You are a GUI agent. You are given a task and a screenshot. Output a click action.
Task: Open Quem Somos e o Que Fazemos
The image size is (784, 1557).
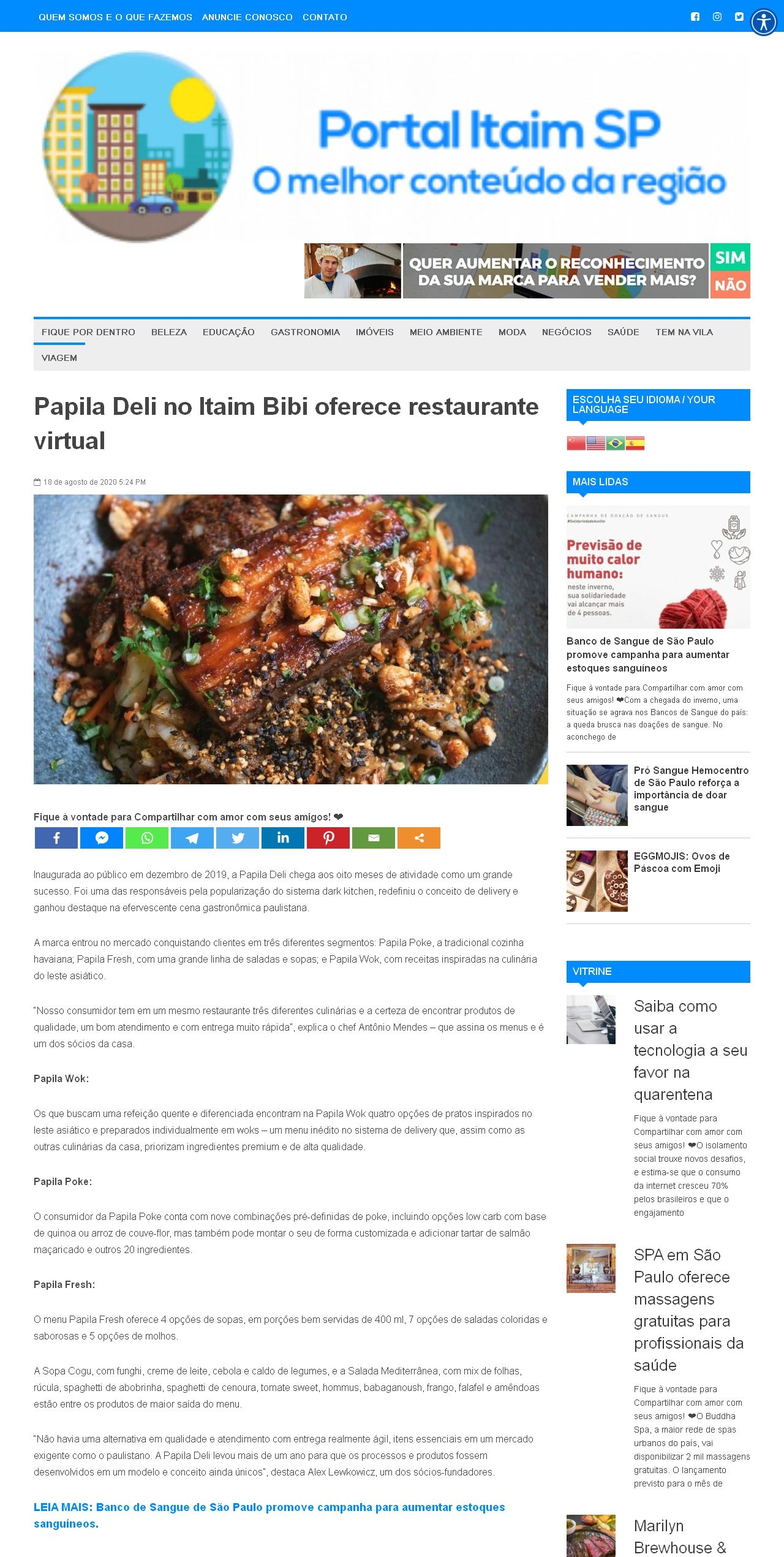115,17
